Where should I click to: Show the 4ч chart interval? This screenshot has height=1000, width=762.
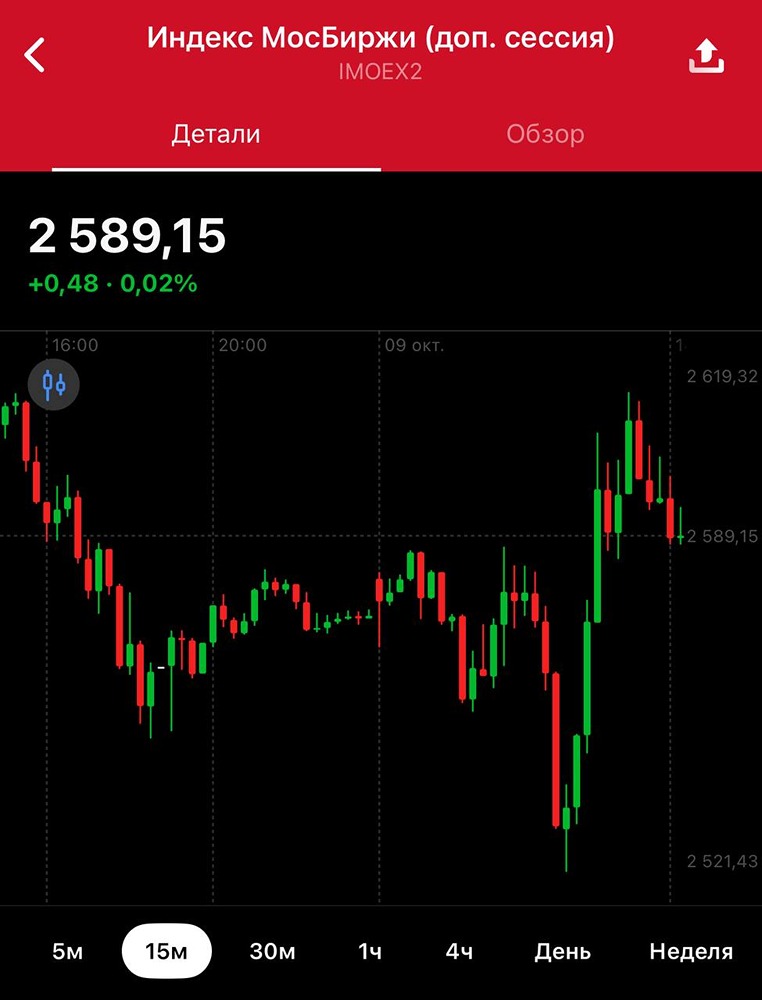[459, 951]
